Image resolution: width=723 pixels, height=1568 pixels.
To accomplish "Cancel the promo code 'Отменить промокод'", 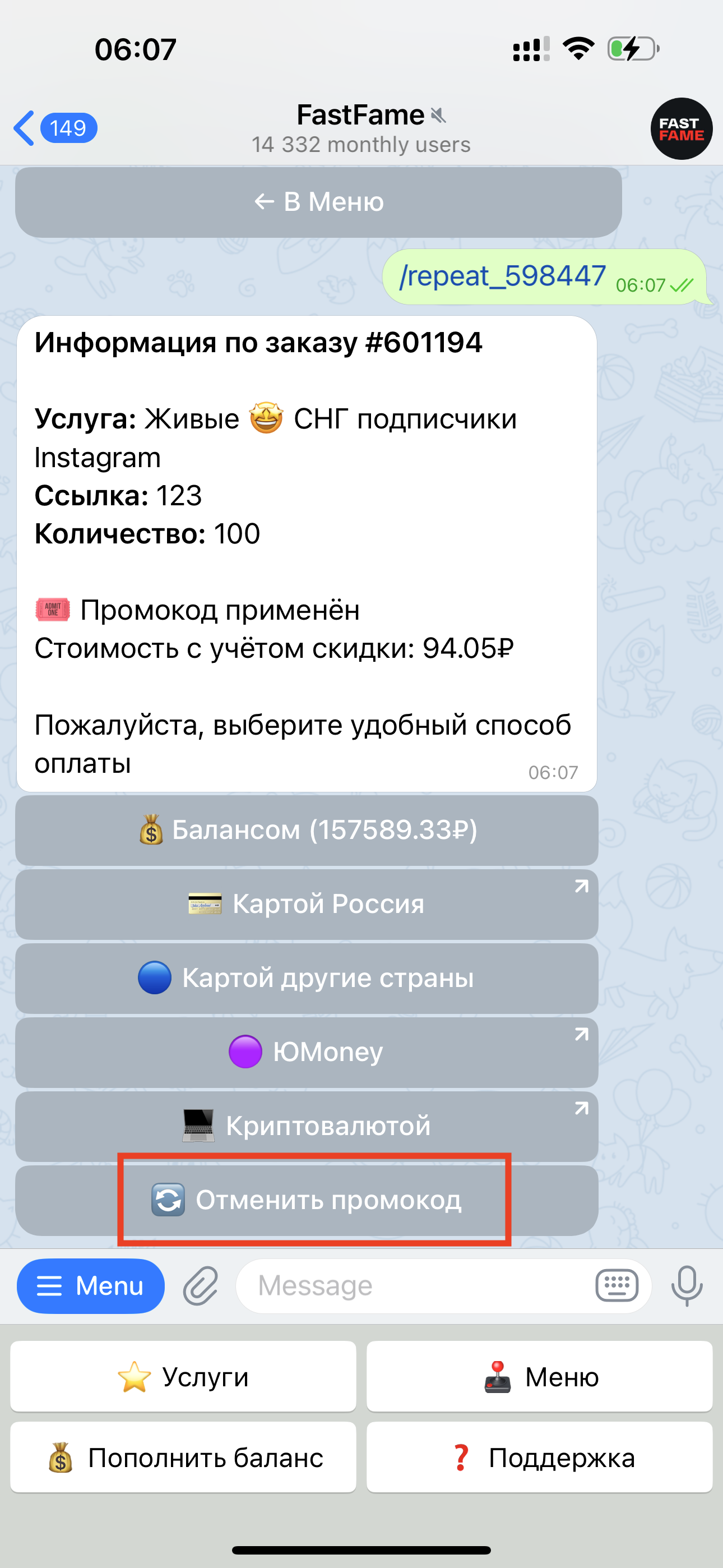I will pyautogui.click(x=307, y=1200).
